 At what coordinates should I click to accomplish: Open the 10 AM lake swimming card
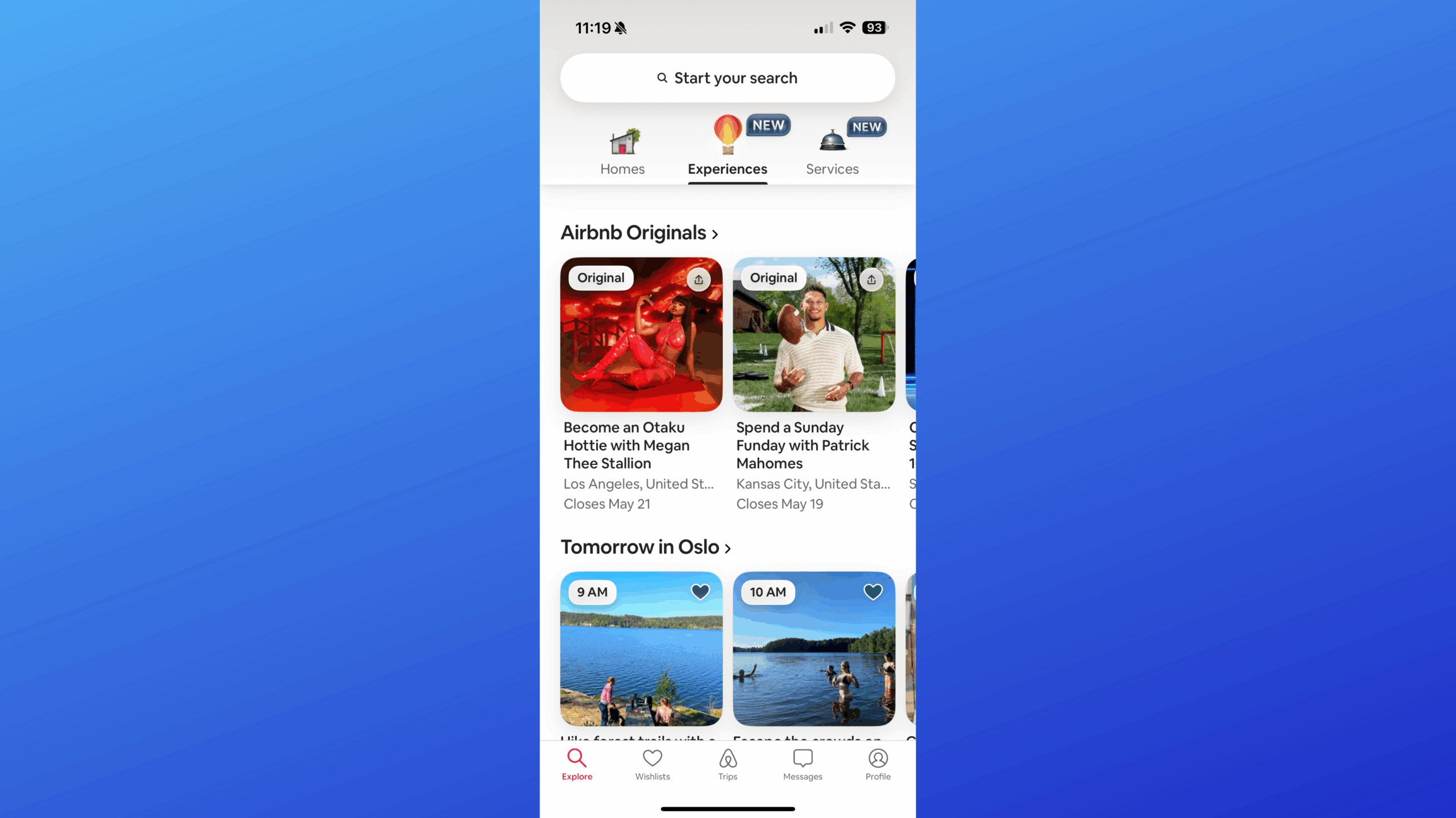click(x=814, y=659)
